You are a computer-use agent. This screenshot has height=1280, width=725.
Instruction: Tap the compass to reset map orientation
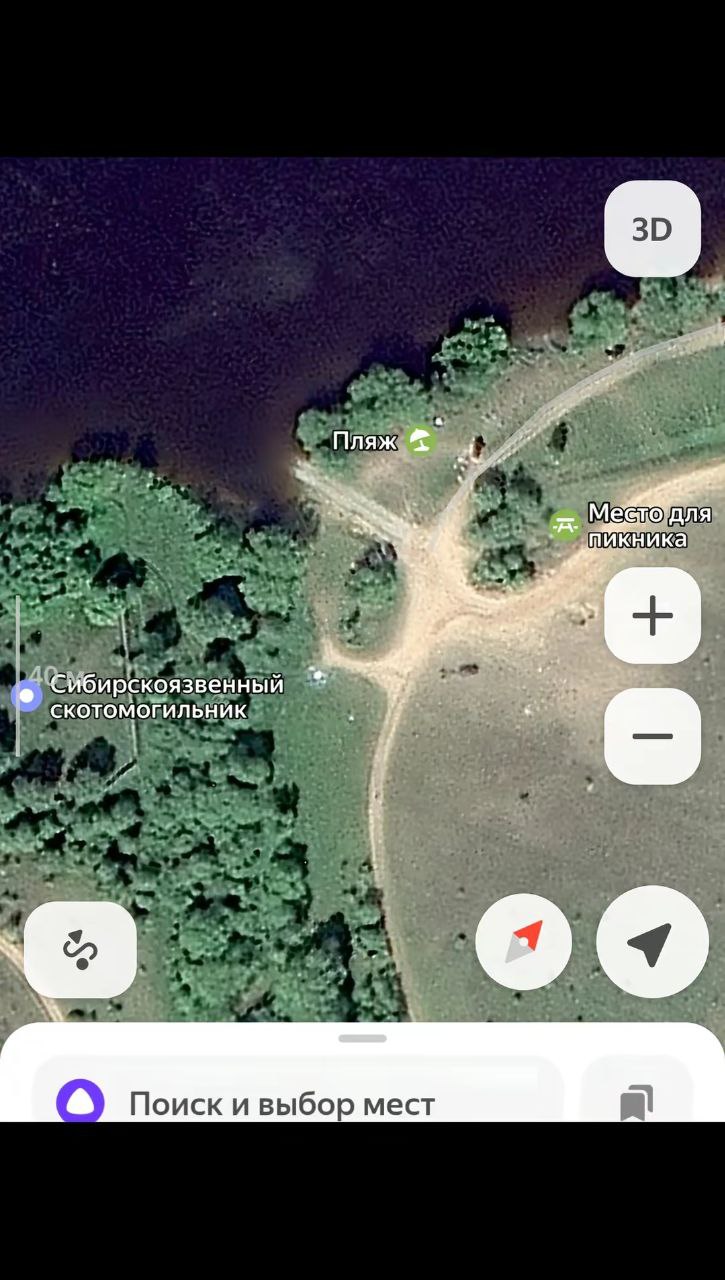pos(524,942)
